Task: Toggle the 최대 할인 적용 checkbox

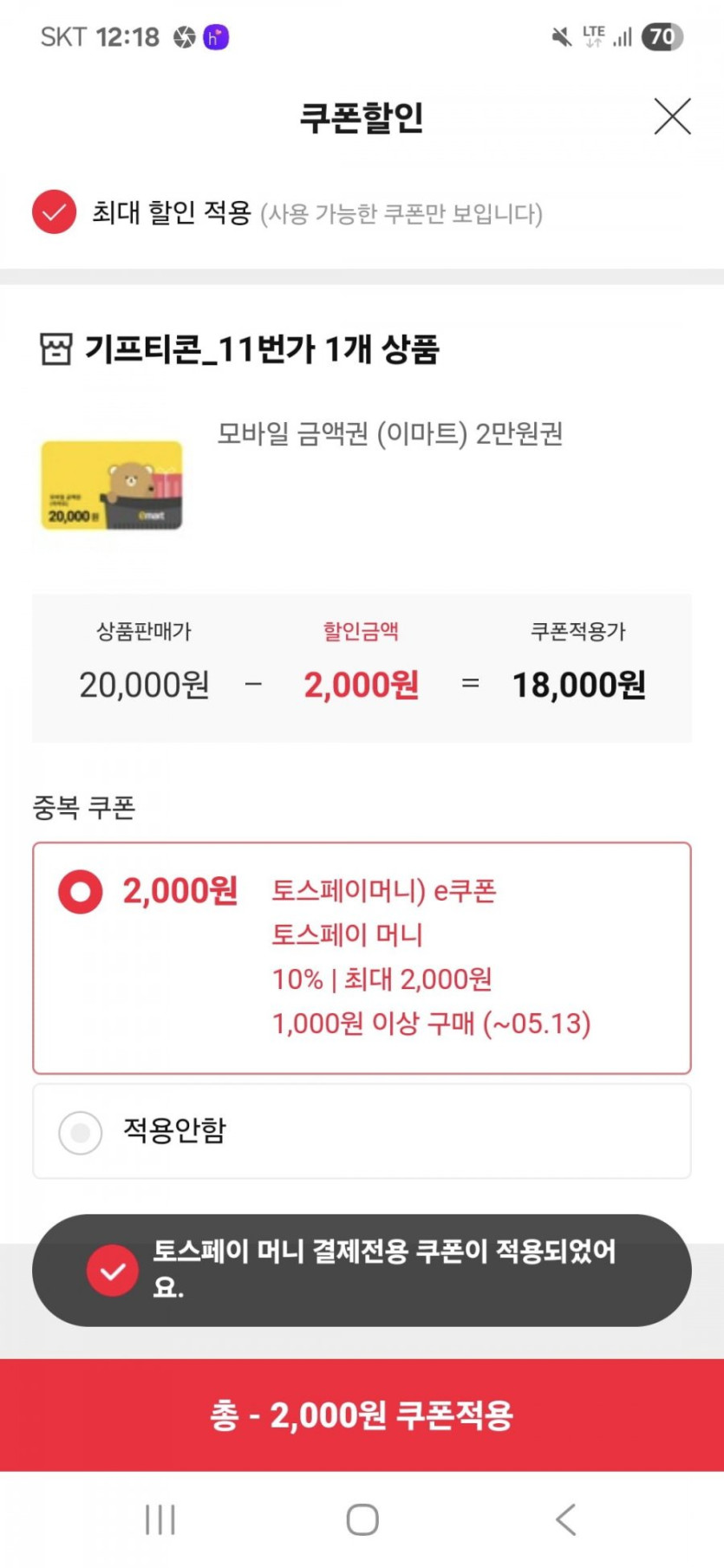Action: (x=54, y=211)
